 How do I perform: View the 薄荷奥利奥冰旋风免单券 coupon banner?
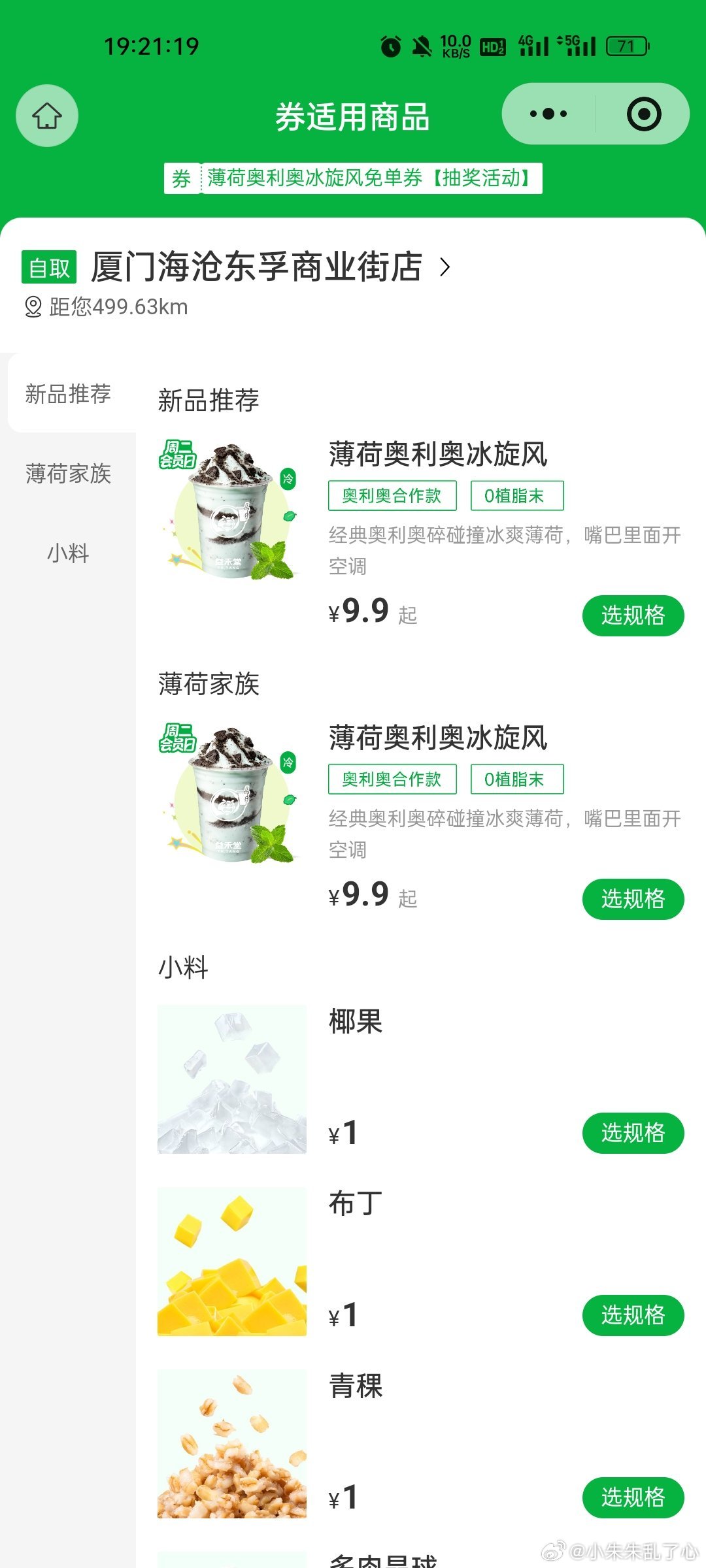click(x=353, y=178)
